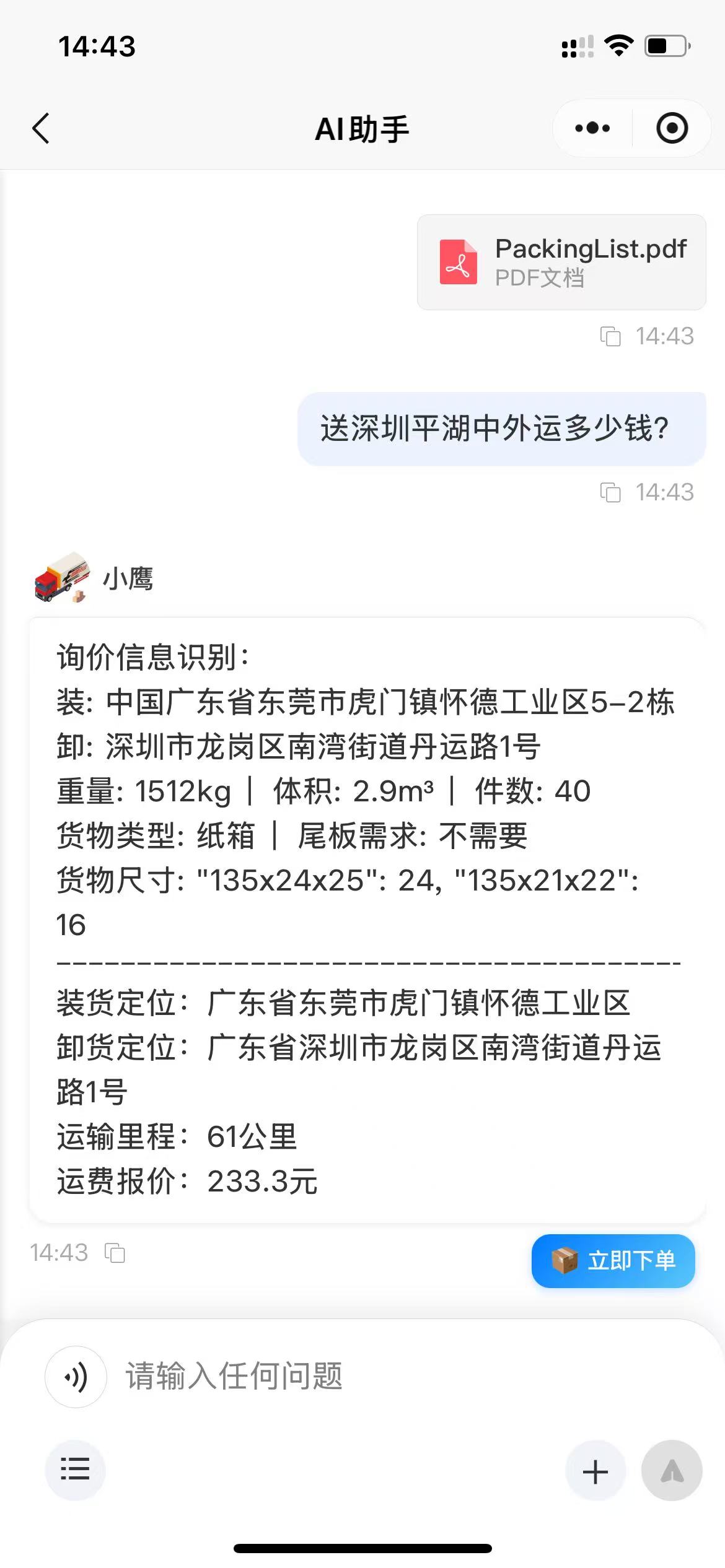Viewport: 725px width, 1568px height.
Task: Tap the Wi-Fi icon in status bar
Action: coord(618,44)
